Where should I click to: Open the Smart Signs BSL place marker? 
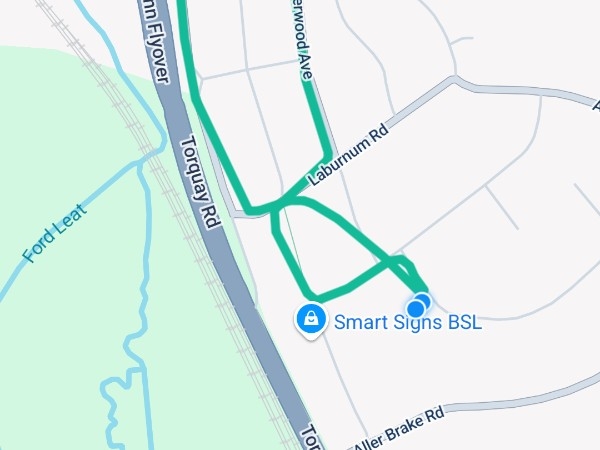coord(311,320)
